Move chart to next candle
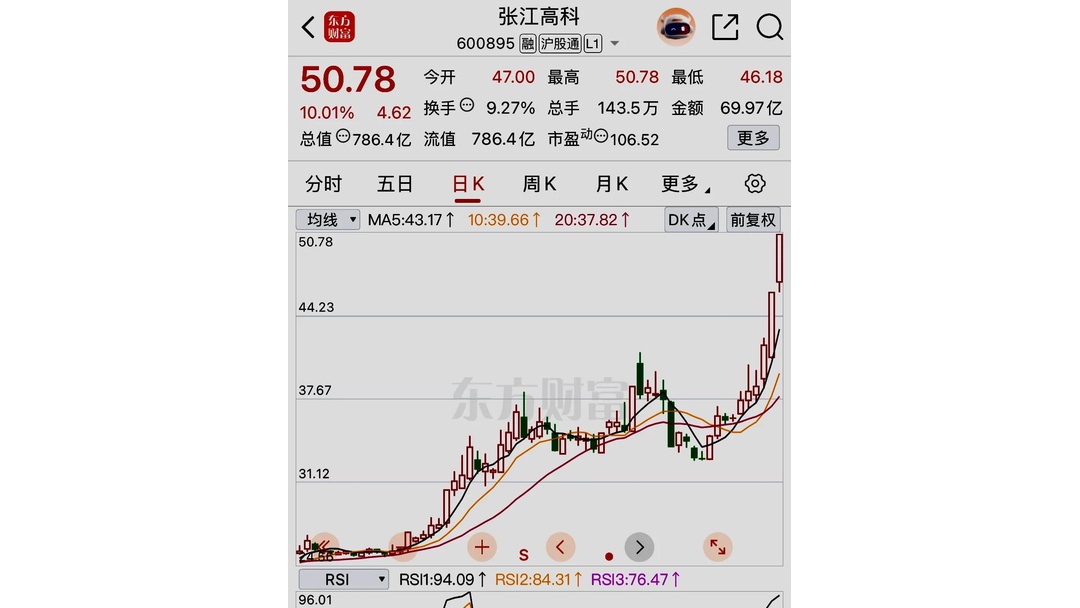The height and width of the screenshot is (608, 1080). click(639, 547)
